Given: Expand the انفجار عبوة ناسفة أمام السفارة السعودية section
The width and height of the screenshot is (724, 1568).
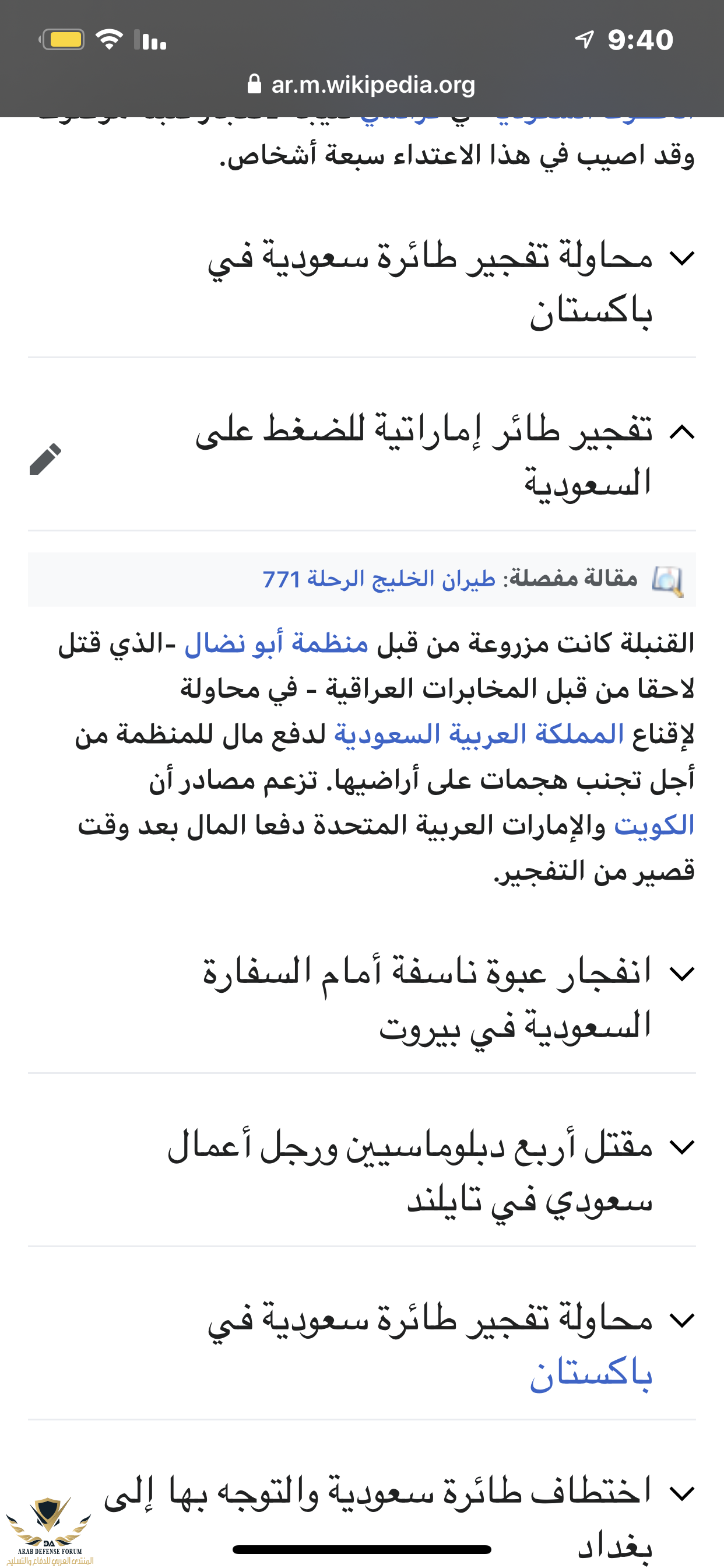Looking at the screenshot, I should [681, 974].
